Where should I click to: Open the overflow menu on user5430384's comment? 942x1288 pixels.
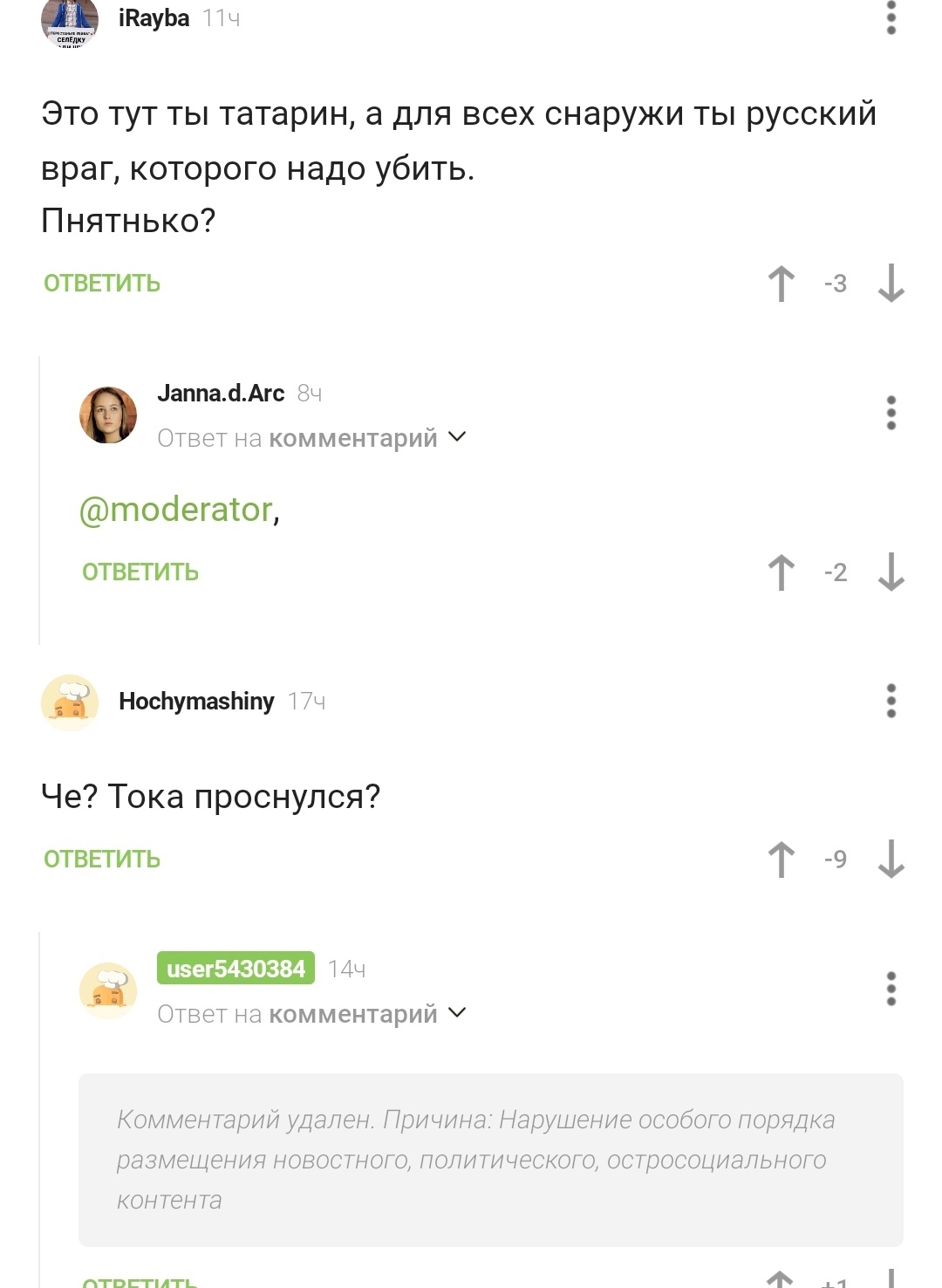pyautogui.click(x=891, y=989)
